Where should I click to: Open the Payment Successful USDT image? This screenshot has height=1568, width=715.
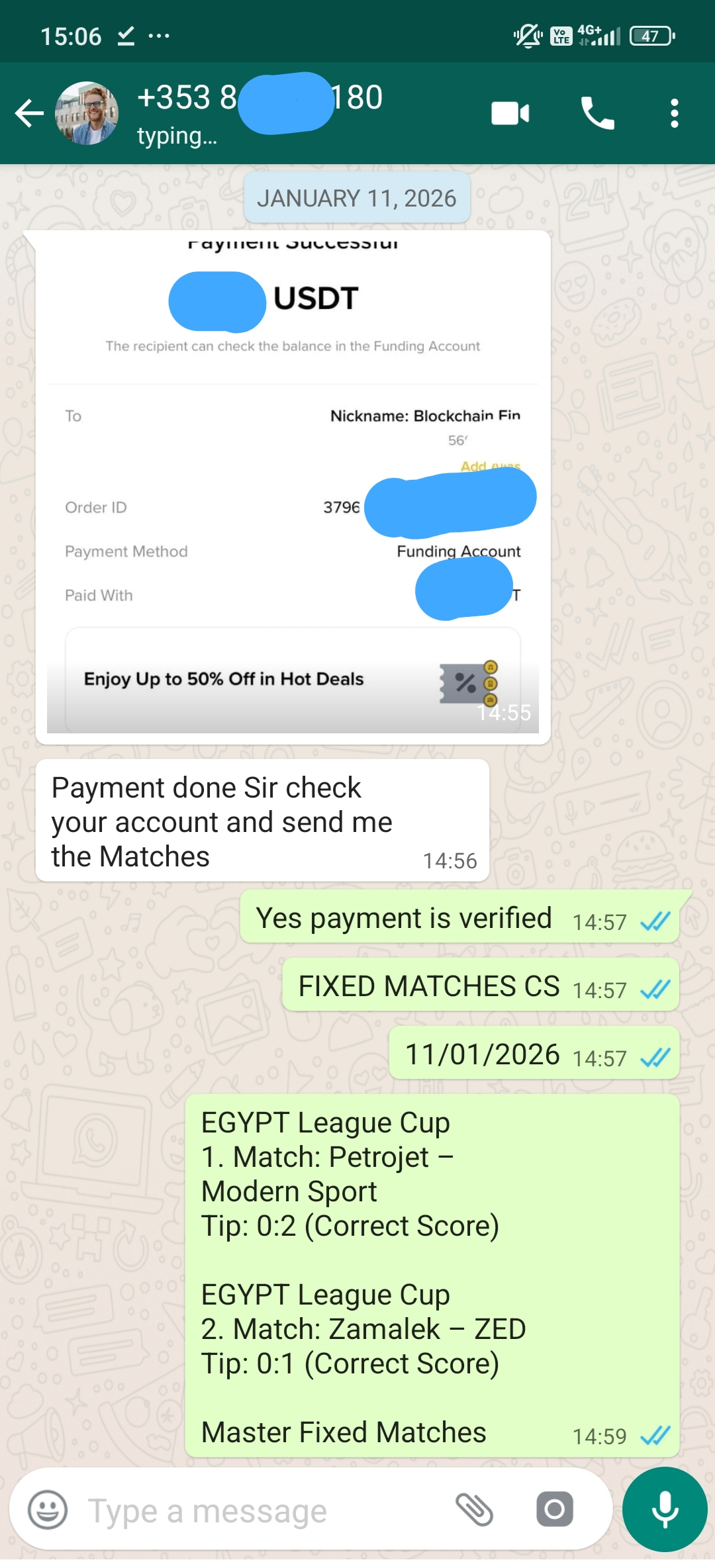pos(293,486)
